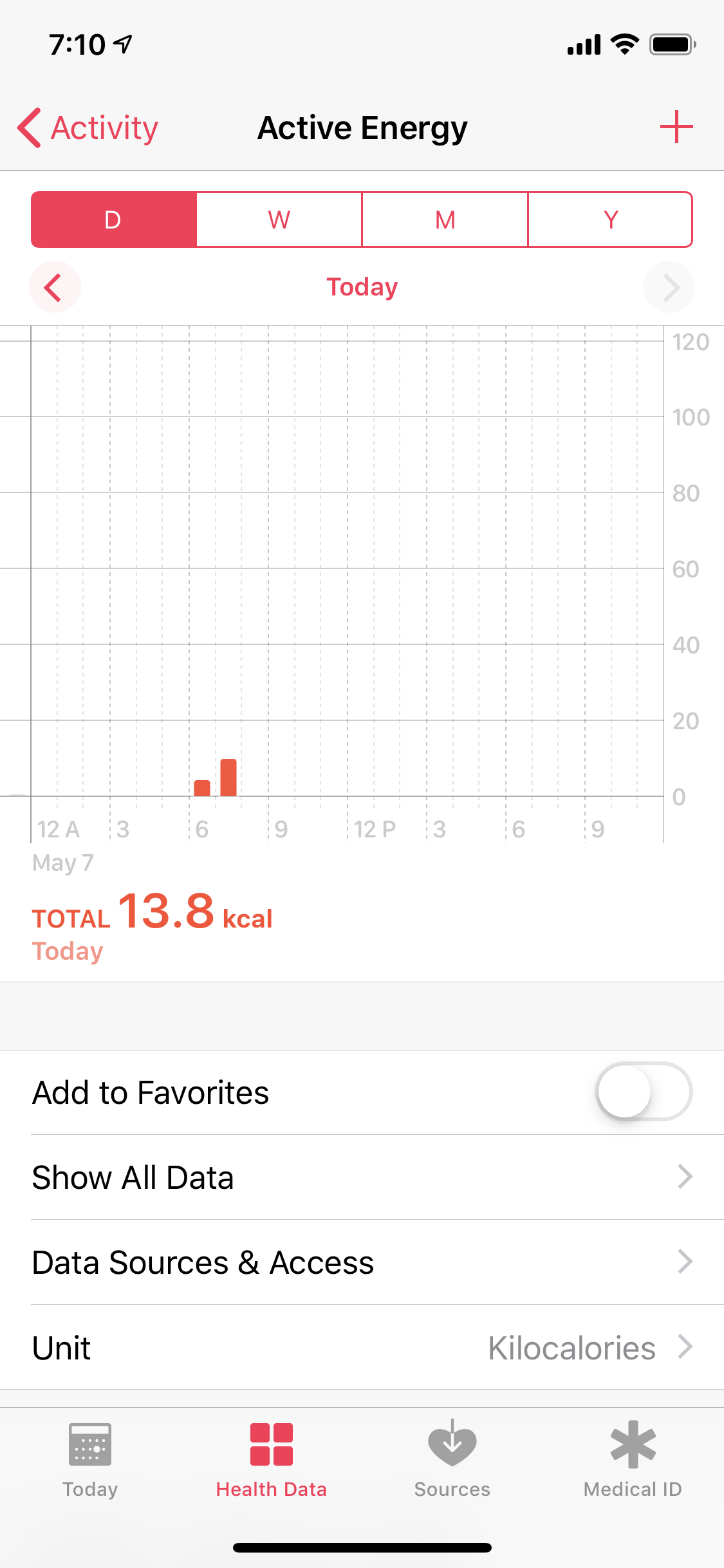Open Data Sources & Access
Image resolution: width=724 pixels, height=1568 pixels.
tap(362, 1262)
